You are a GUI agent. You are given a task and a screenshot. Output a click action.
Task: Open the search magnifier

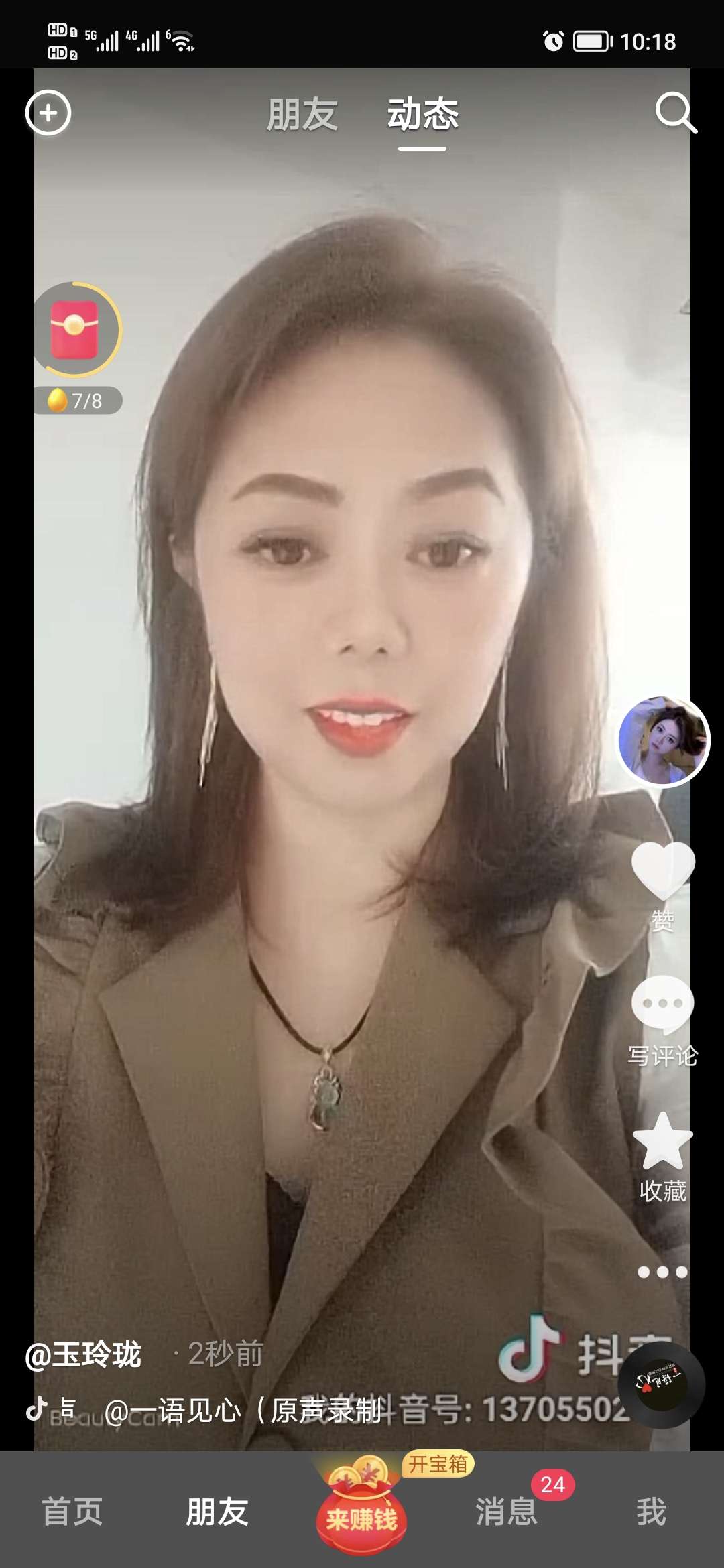click(x=675, y=113)
